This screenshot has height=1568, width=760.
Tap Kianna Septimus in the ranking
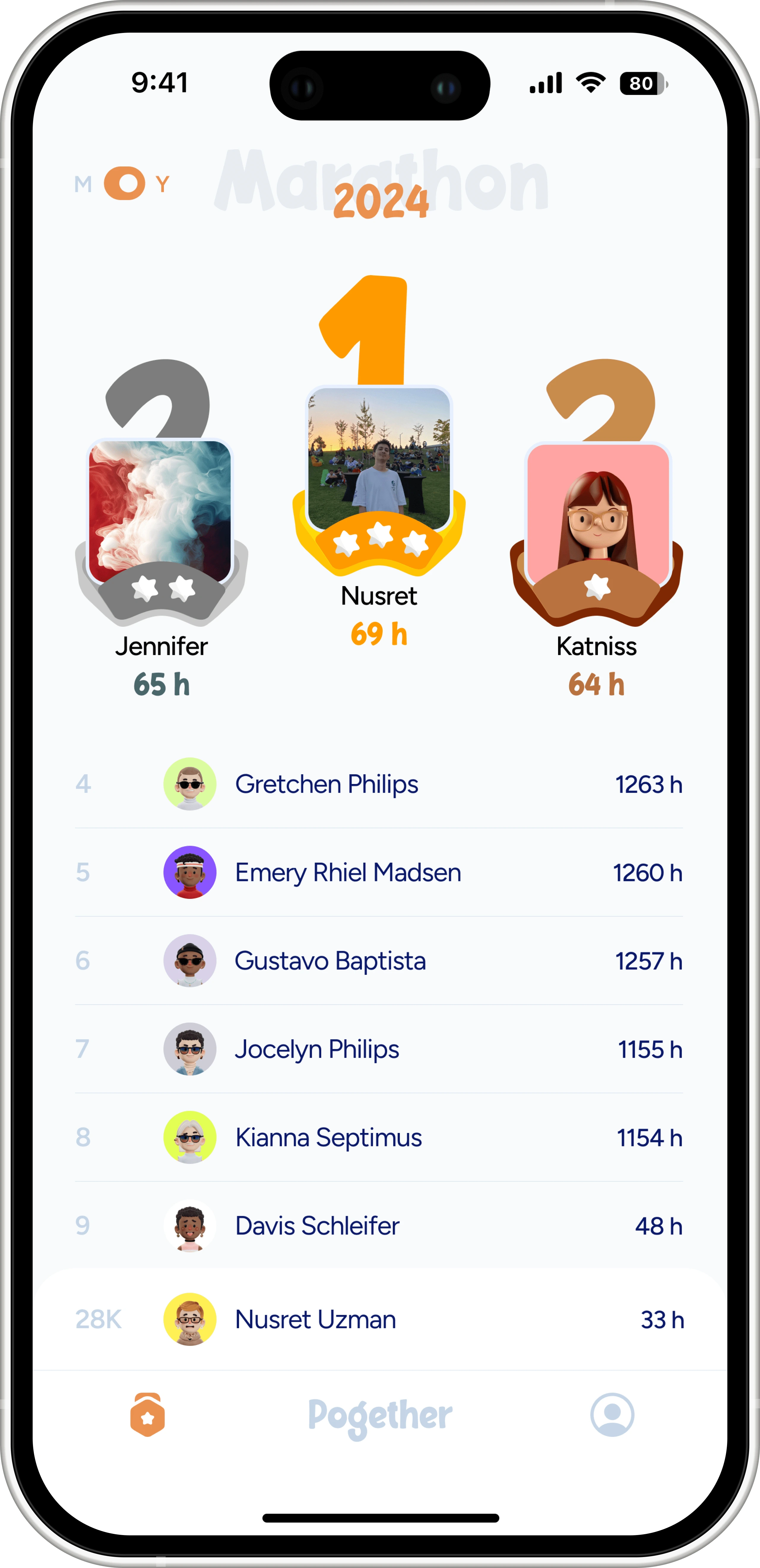[379, 1137]
